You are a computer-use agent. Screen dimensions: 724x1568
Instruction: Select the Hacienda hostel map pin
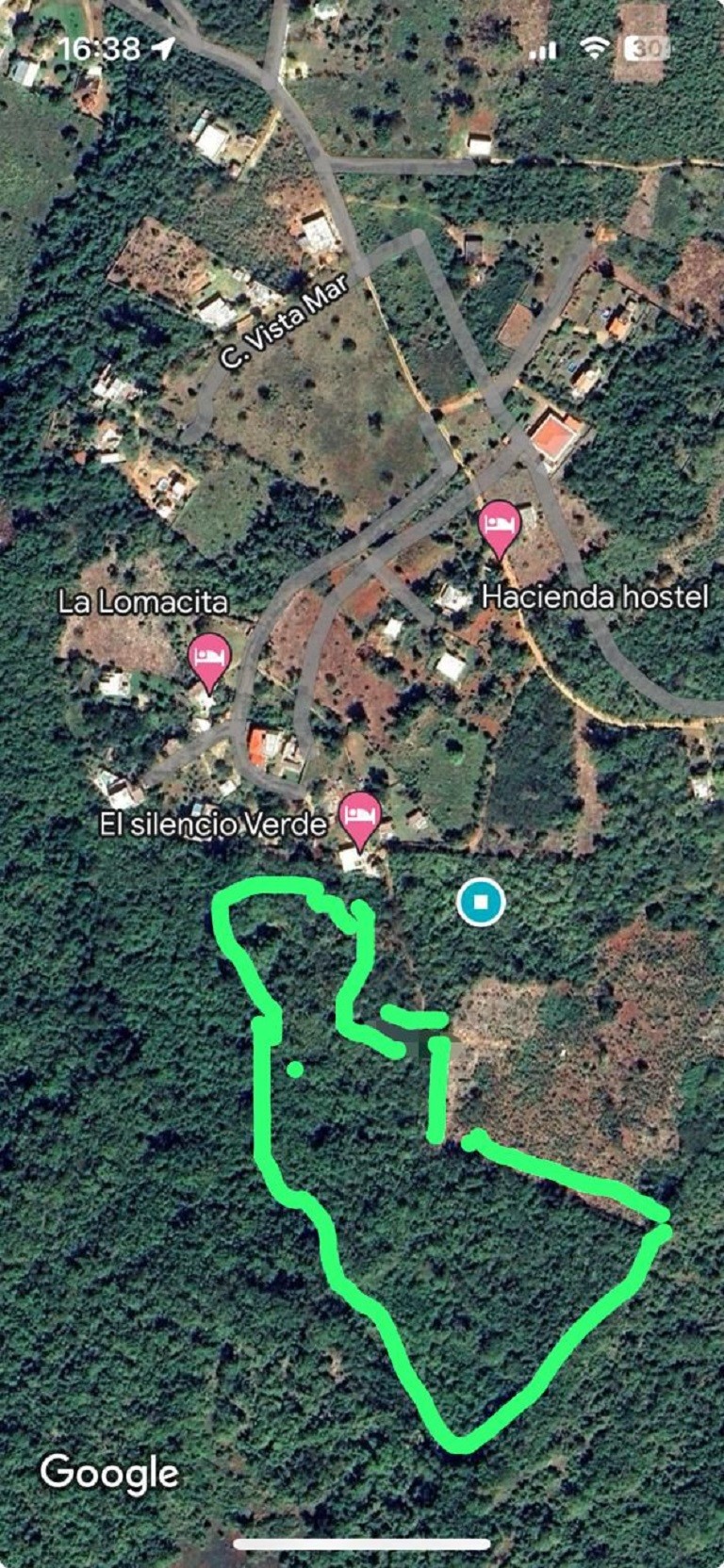click(499, 525)
